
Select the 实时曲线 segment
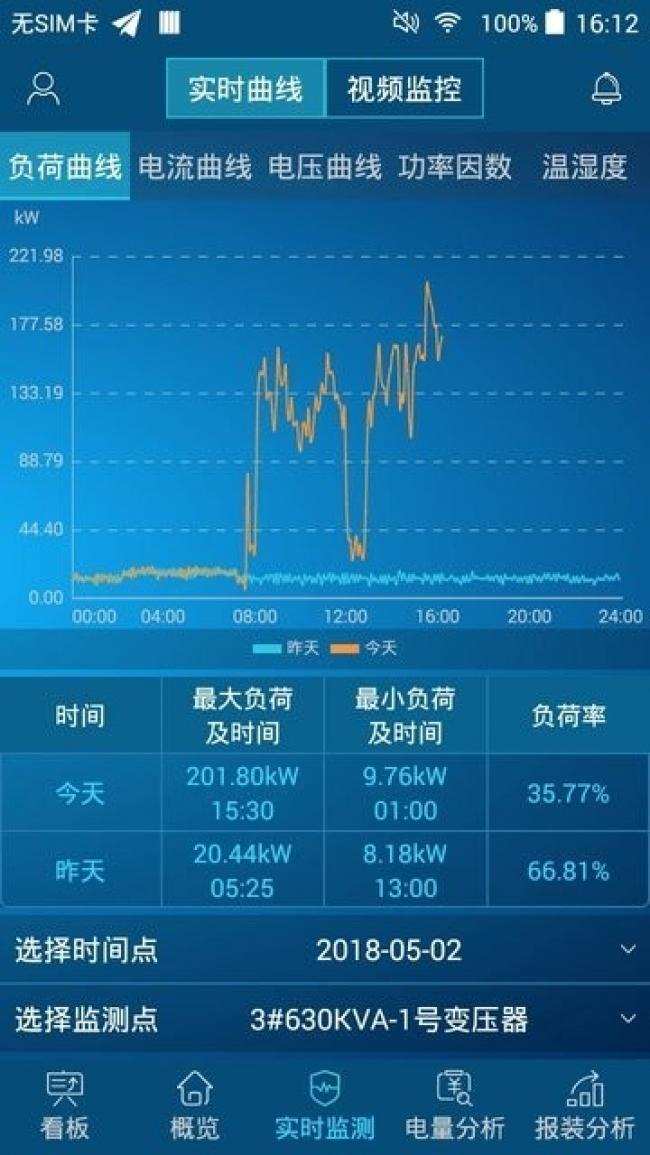(x=245, y=88)
